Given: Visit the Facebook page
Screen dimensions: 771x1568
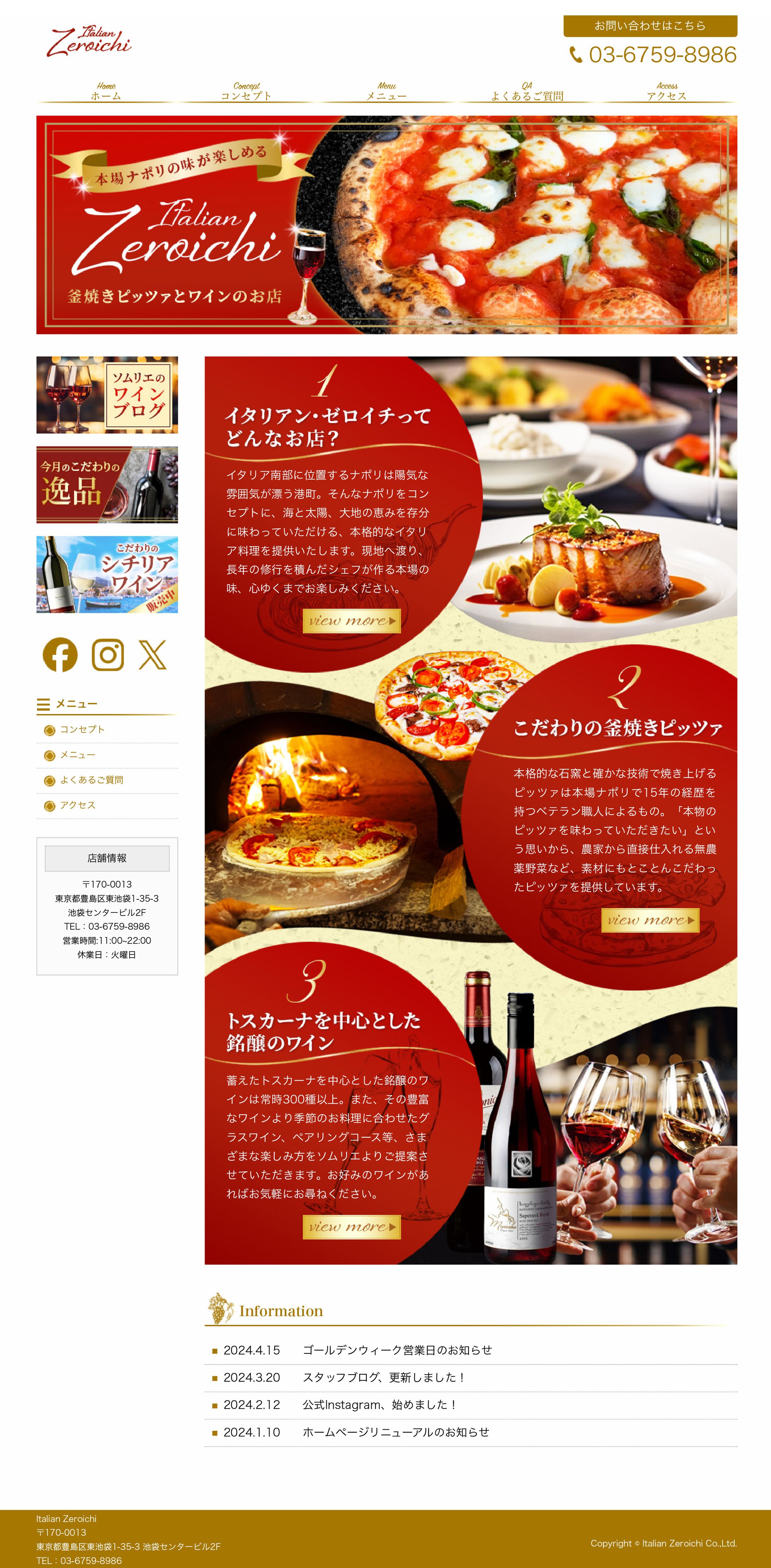Looking at the screenshot, I should pyautogui.click(x=60, y=655).
